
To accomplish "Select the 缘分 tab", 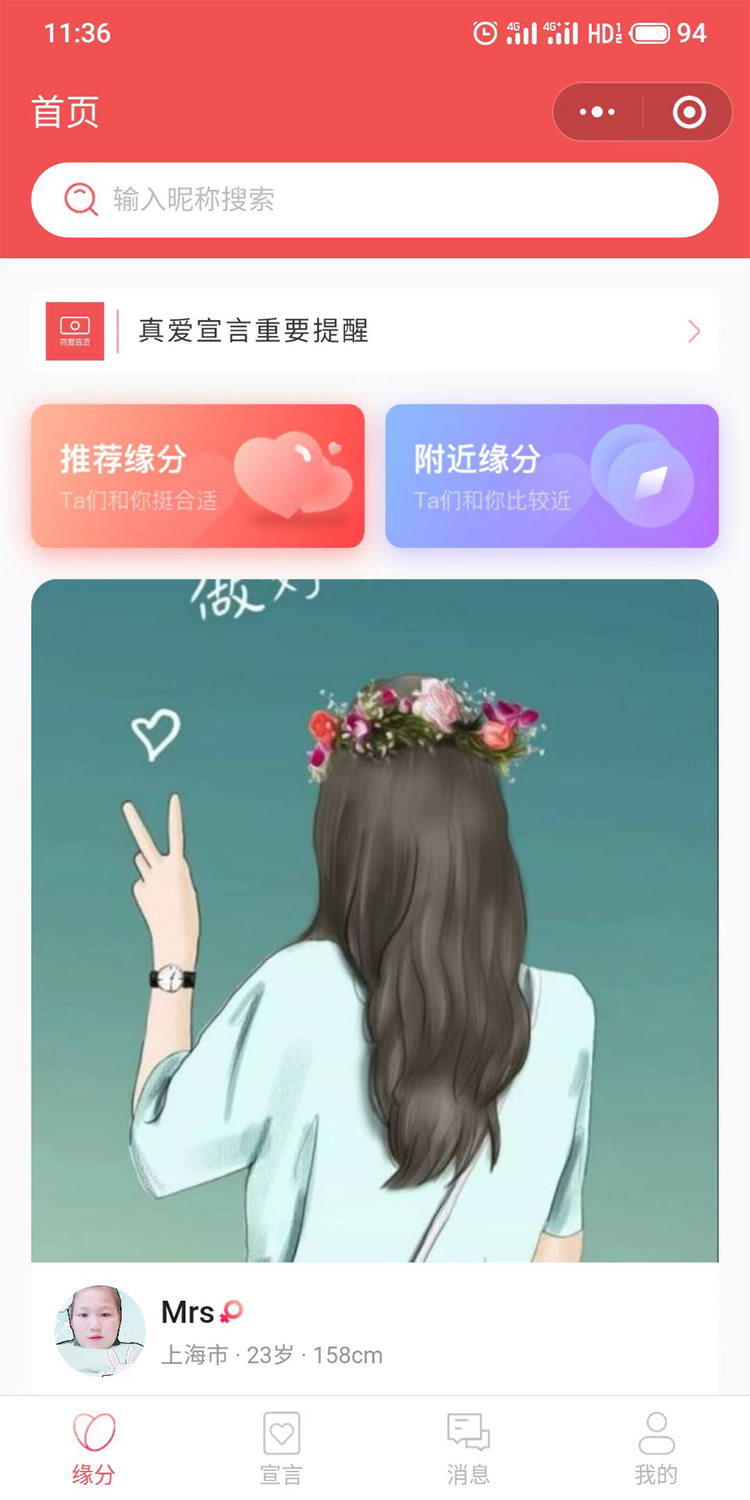I will click(94, 1448).
